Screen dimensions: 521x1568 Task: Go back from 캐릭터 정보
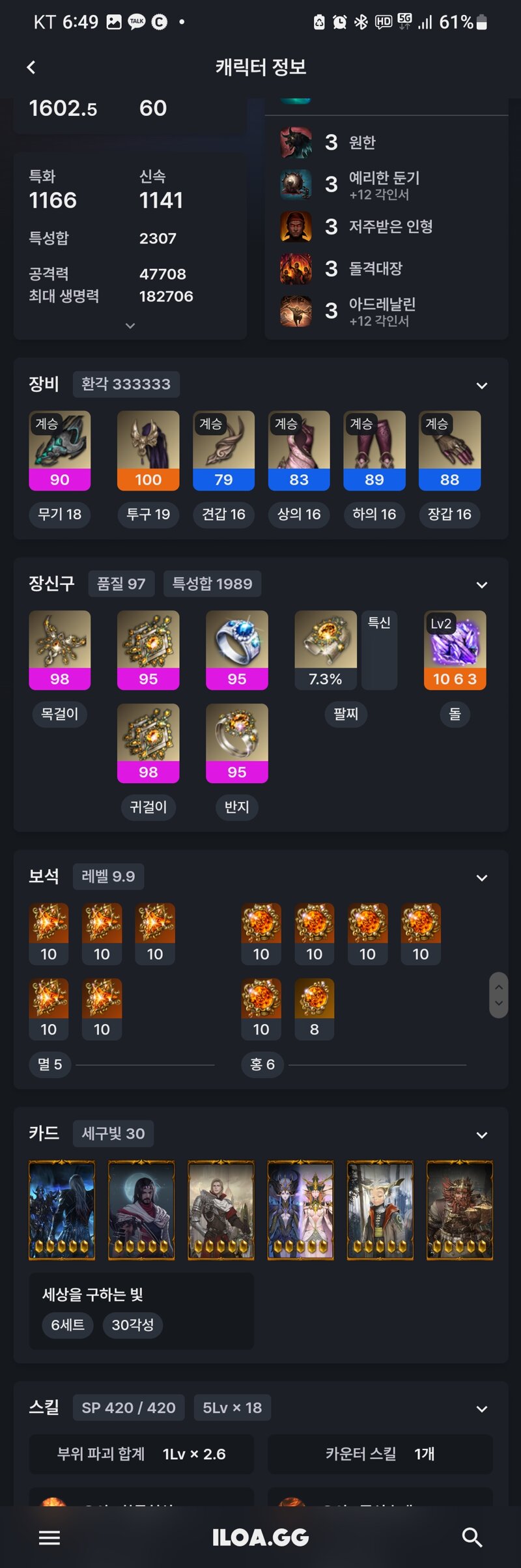pyautogui.click(x=31, y=67)
